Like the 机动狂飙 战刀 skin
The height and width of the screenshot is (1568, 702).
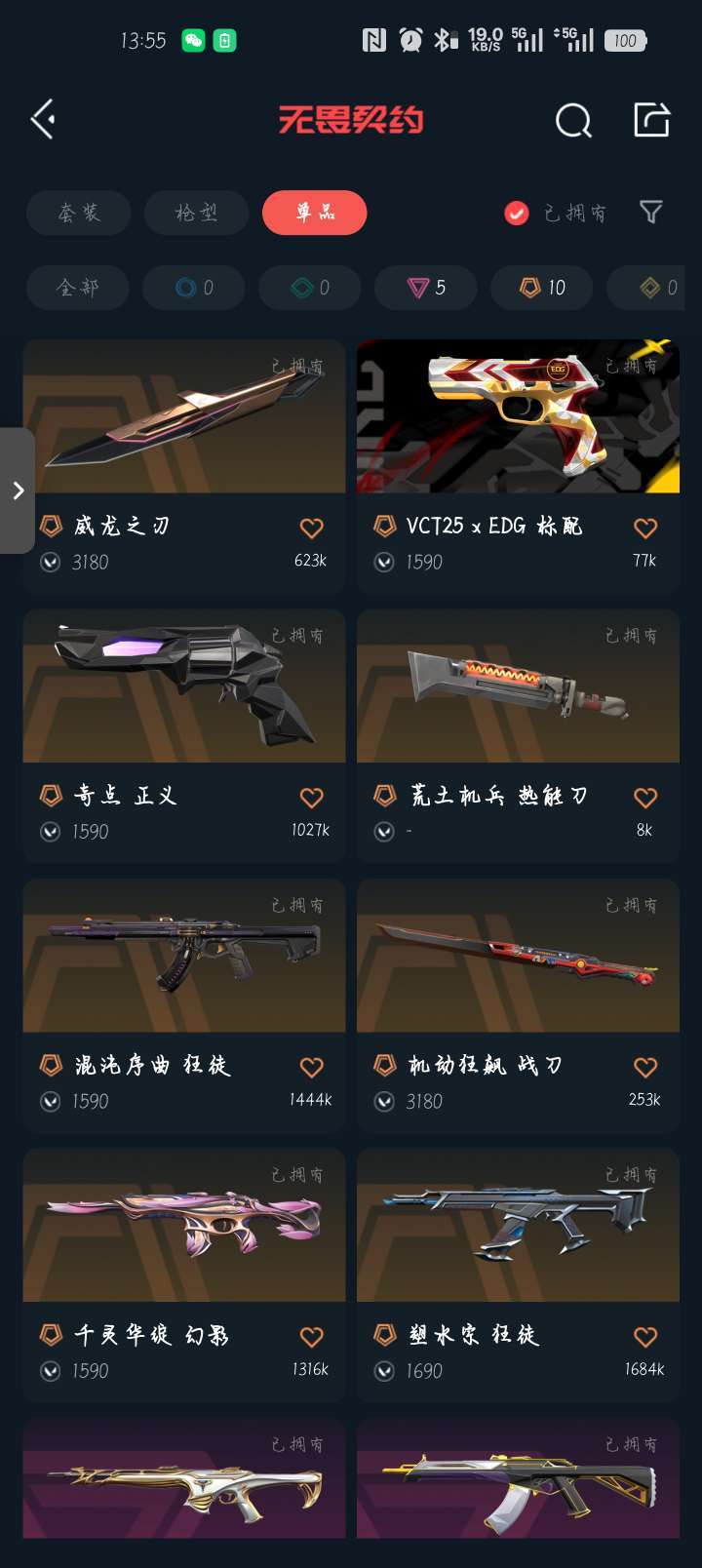(645, 1067)
